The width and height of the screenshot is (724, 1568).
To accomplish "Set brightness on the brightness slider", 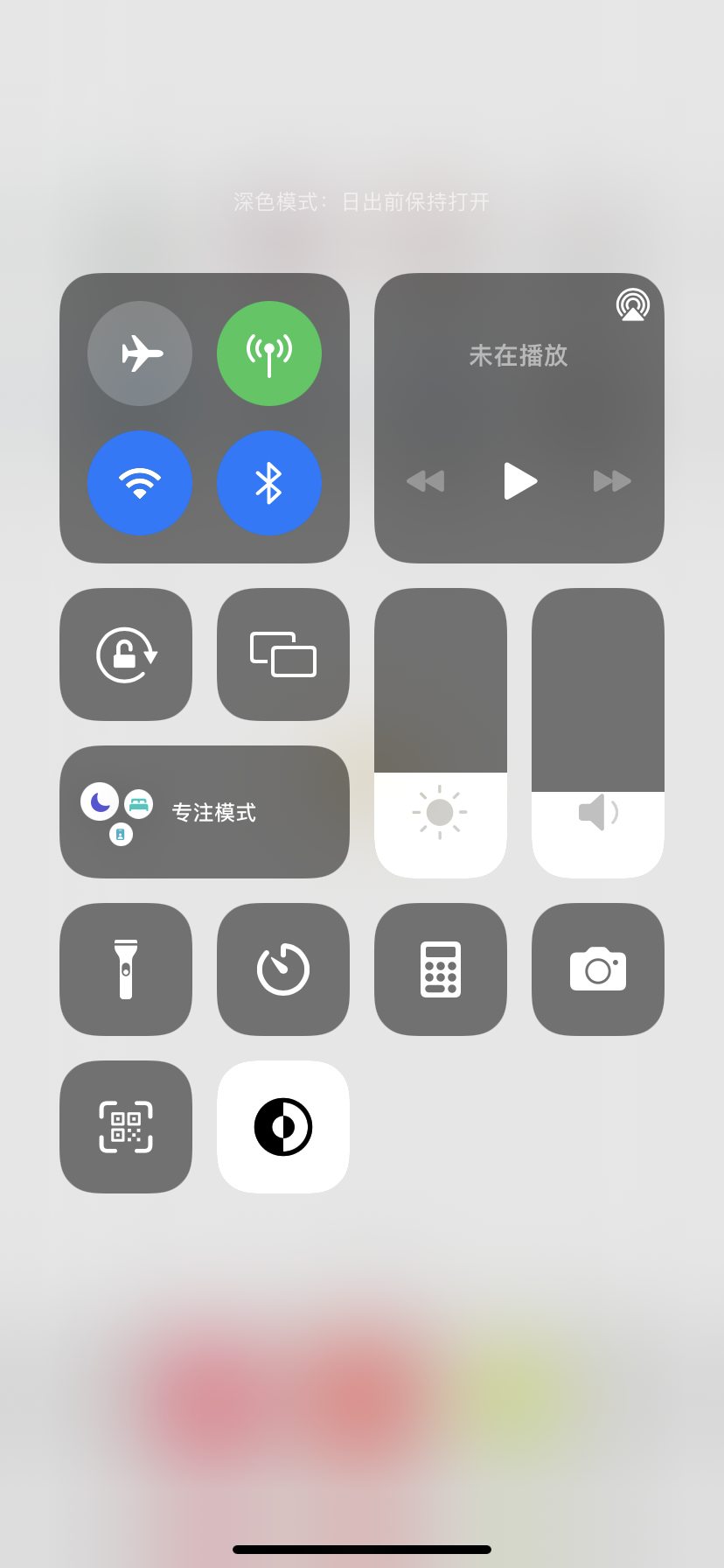I will click(x=441, y=733).
